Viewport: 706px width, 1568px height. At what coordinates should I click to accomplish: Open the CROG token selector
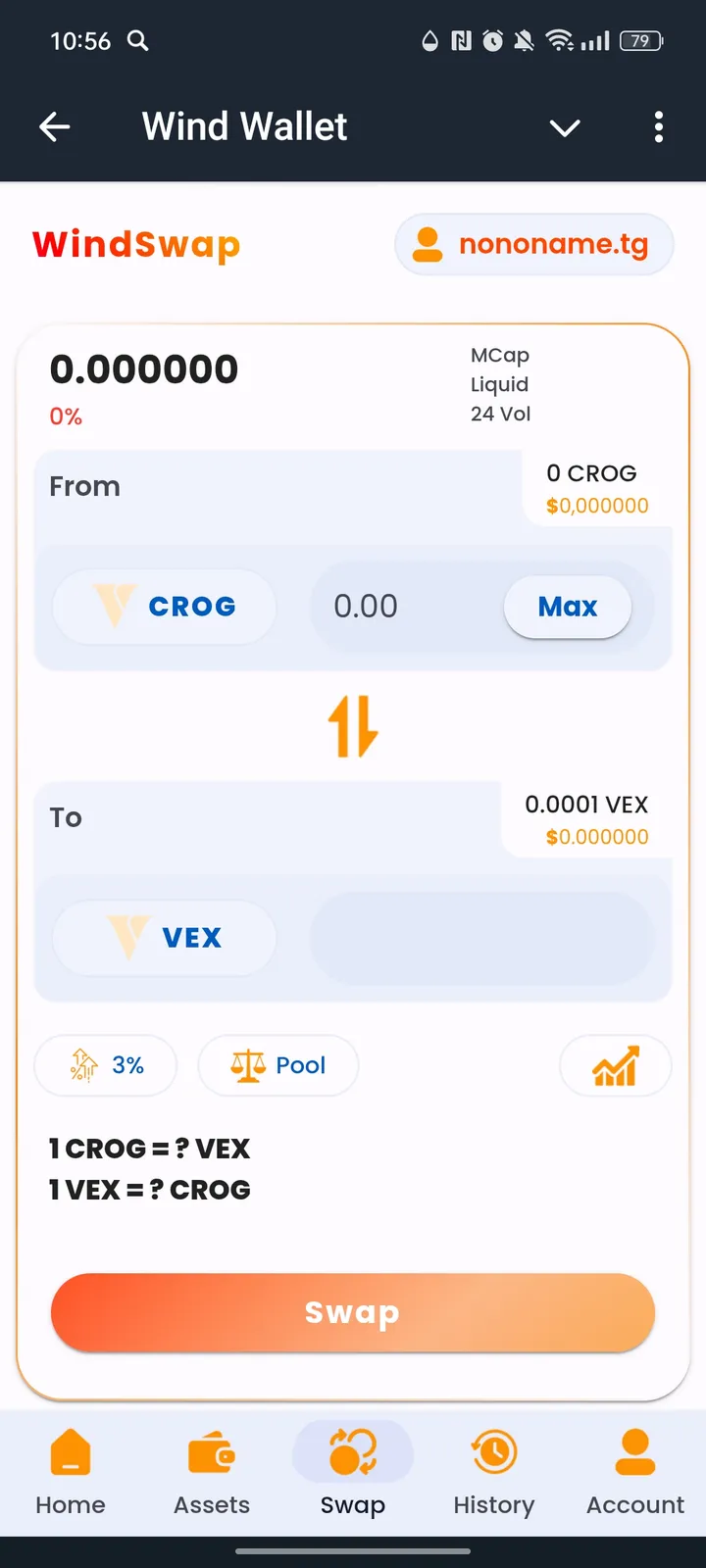coord(164,606)
